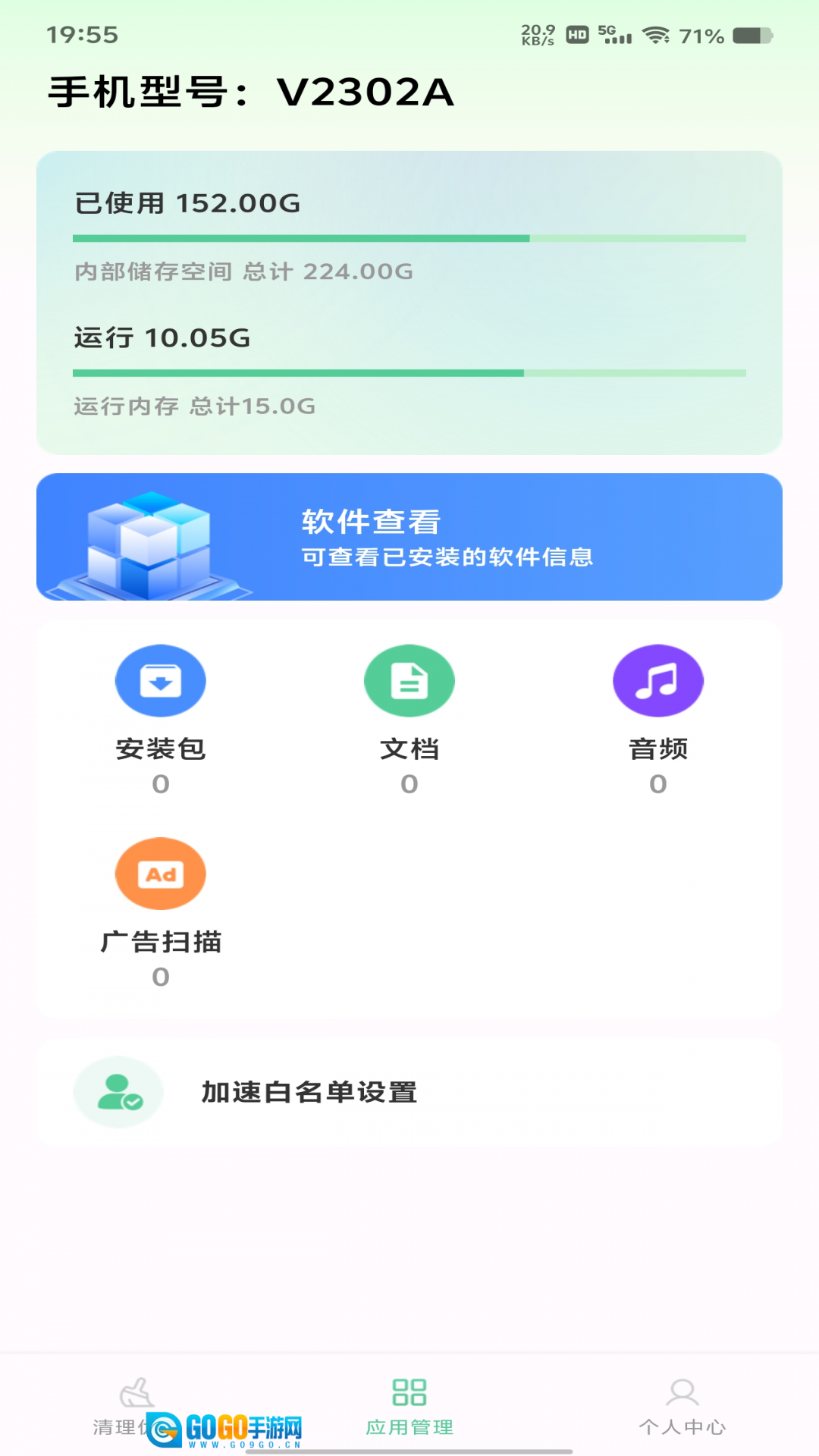Open 加速白名单设置 whitelist settings

pos(409,1092)
